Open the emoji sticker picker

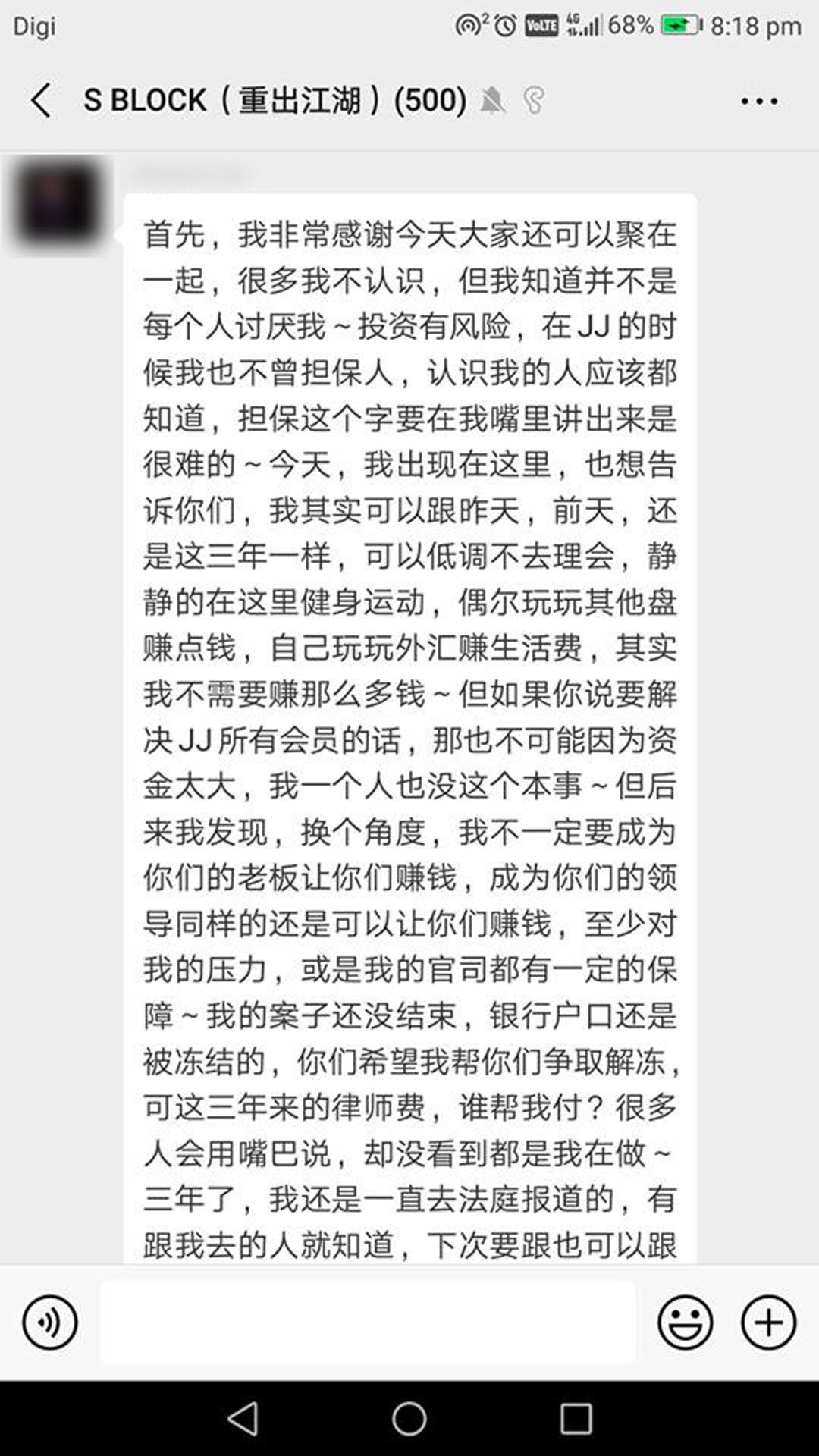686,1323
